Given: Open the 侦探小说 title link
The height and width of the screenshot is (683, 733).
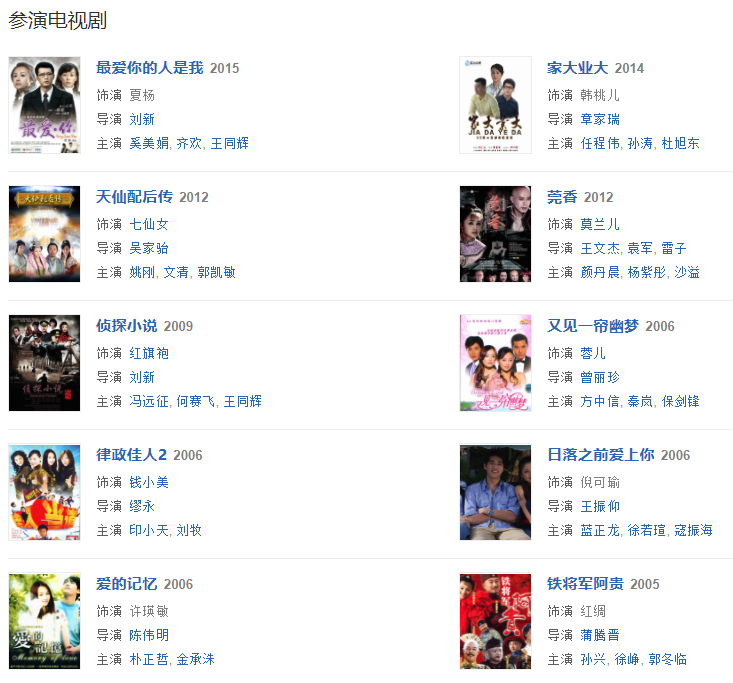Looking at the screenshot, I should point(126,326).
